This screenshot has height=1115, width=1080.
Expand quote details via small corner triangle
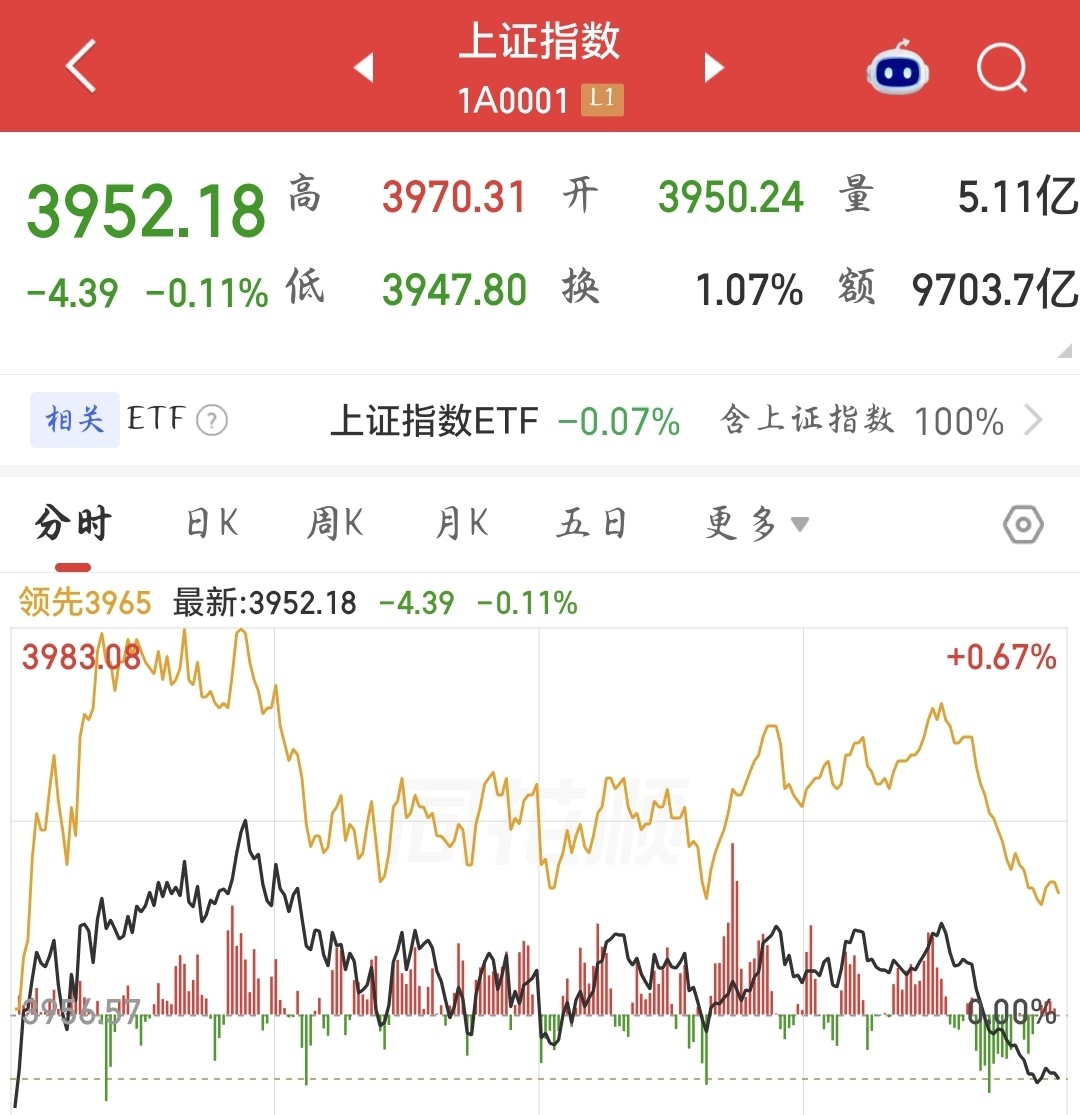click(x=1064, y=351)
